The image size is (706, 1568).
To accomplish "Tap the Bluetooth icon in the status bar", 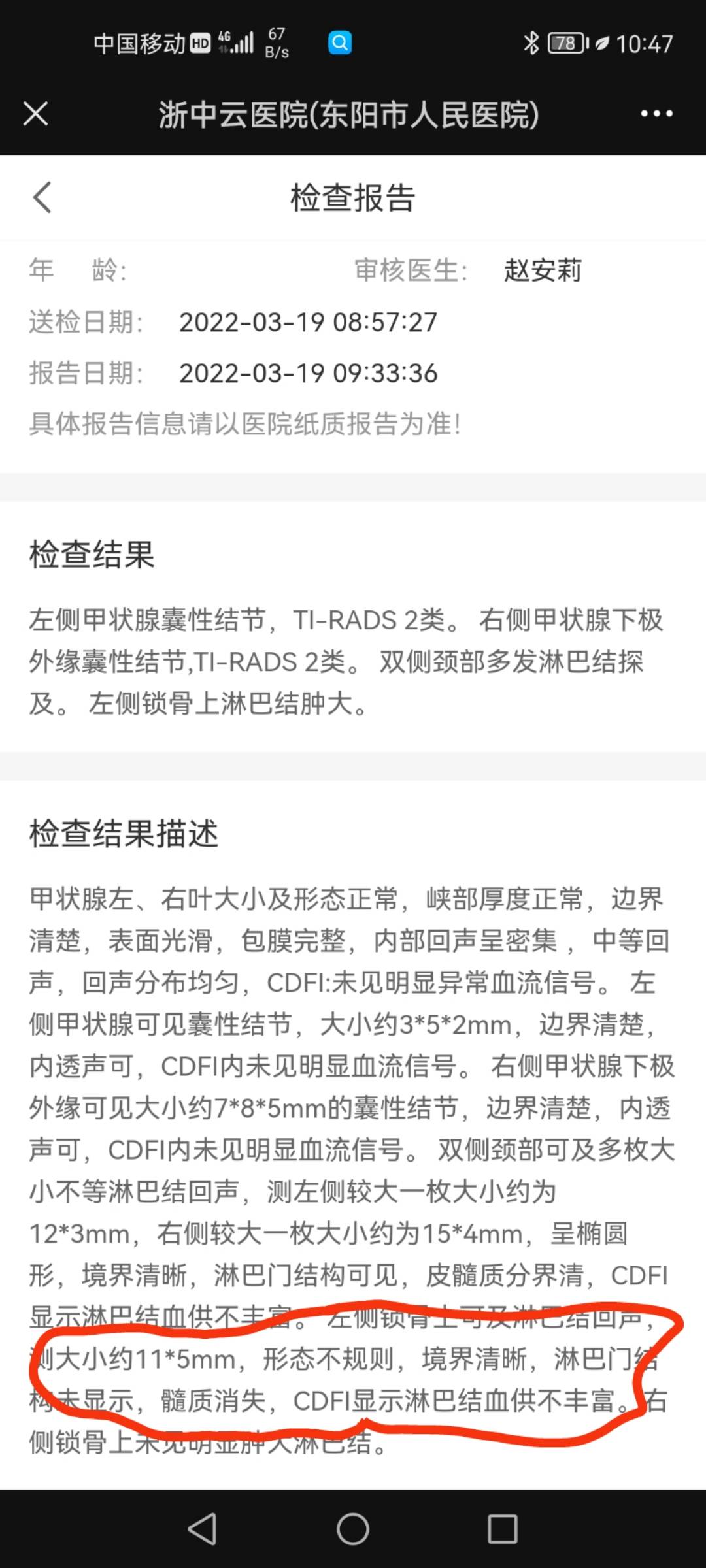I will (x=531, y=42).
